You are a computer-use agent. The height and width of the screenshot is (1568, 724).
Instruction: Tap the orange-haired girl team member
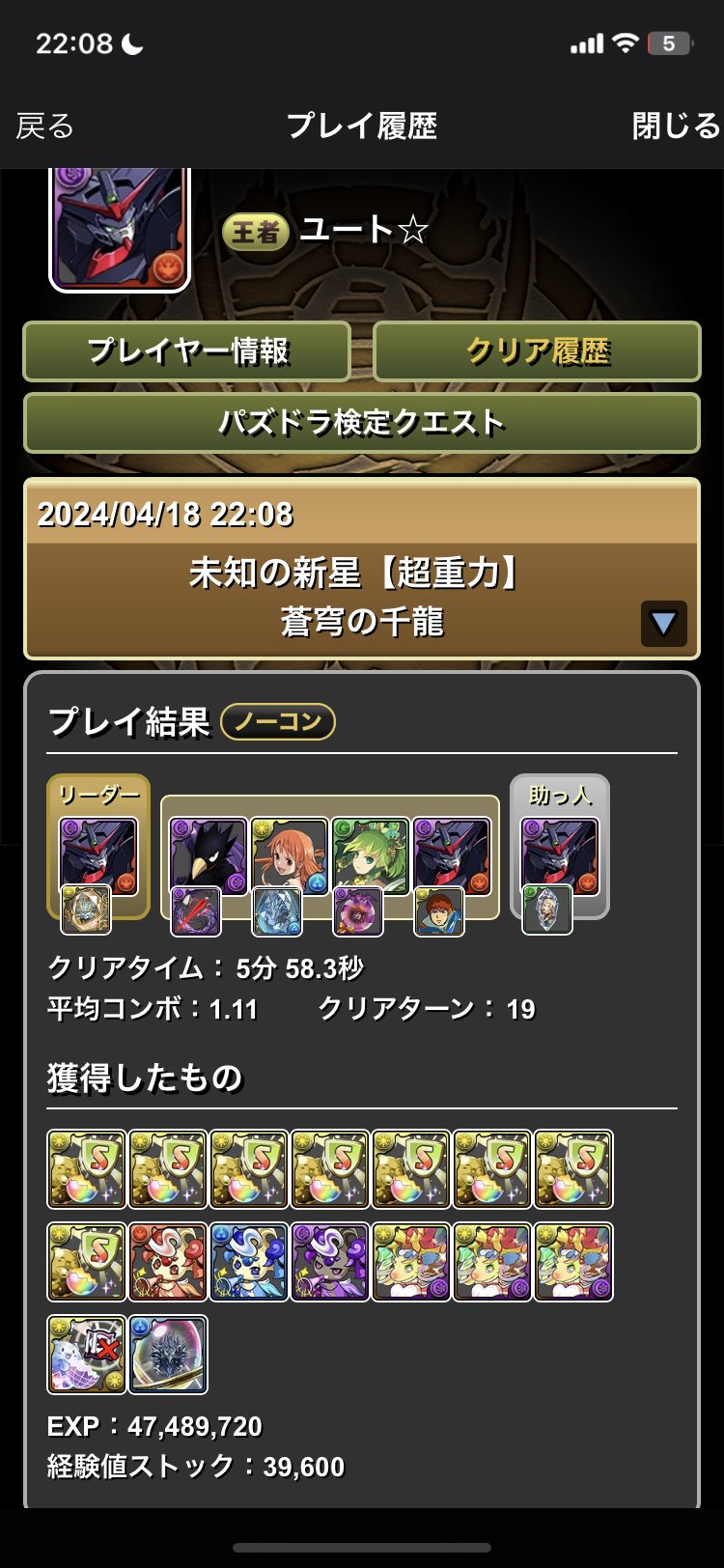(290, 856)
